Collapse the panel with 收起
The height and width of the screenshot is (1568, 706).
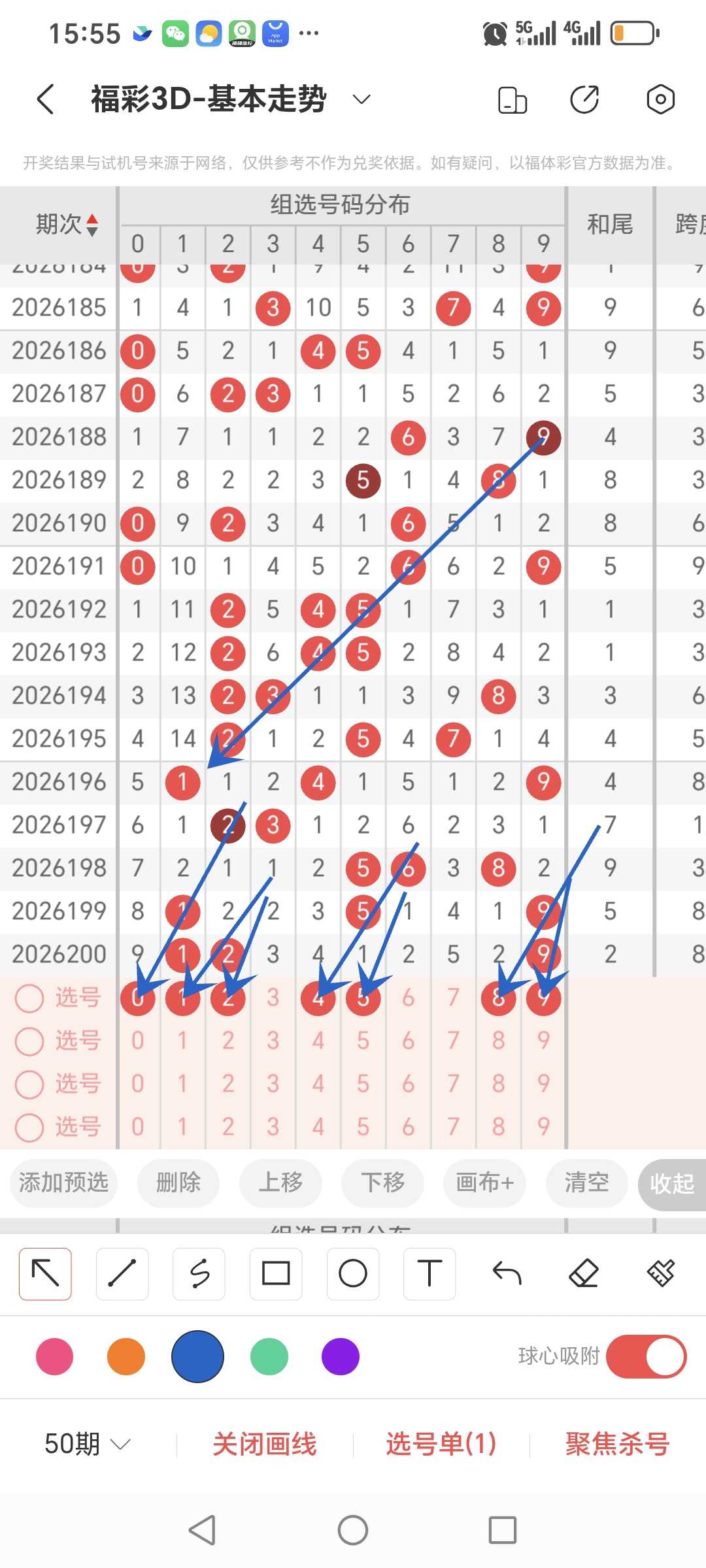pos(672,1184)
